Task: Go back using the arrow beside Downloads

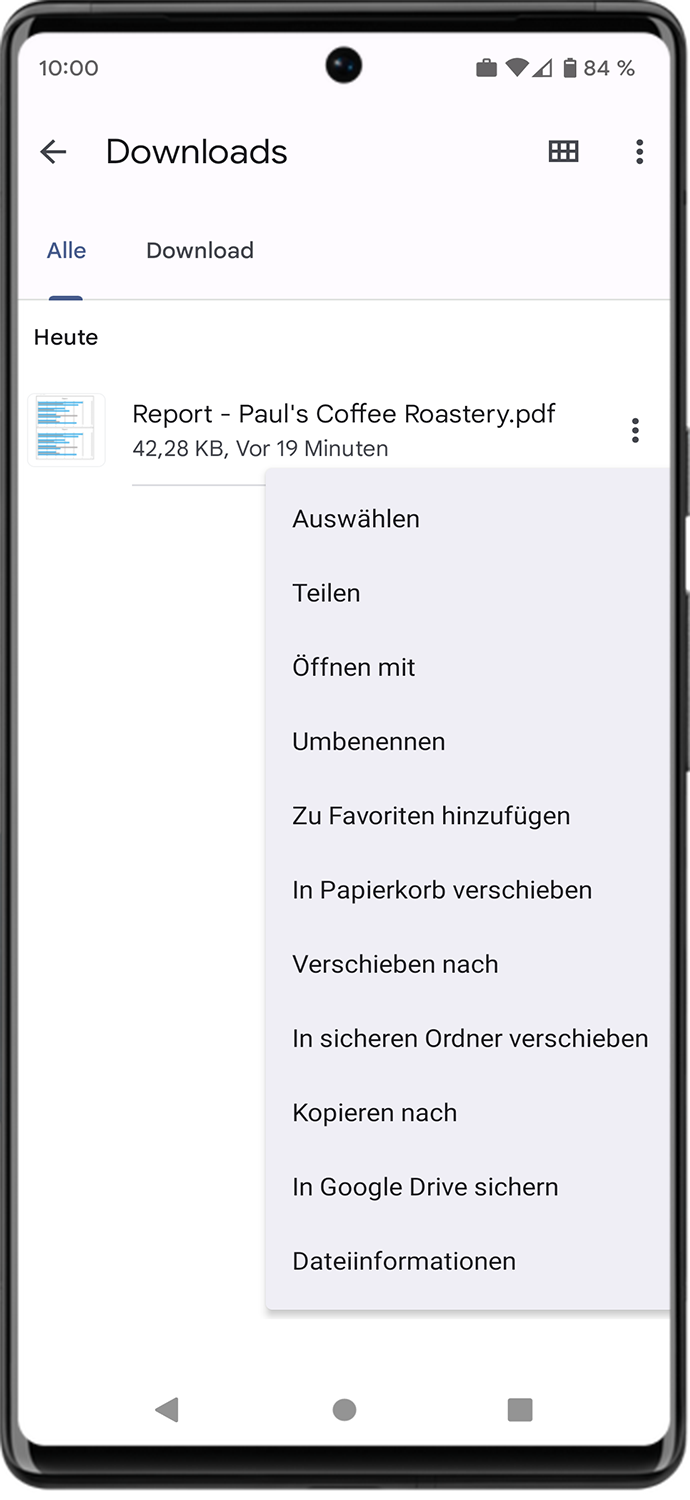Action: point(53,152)
